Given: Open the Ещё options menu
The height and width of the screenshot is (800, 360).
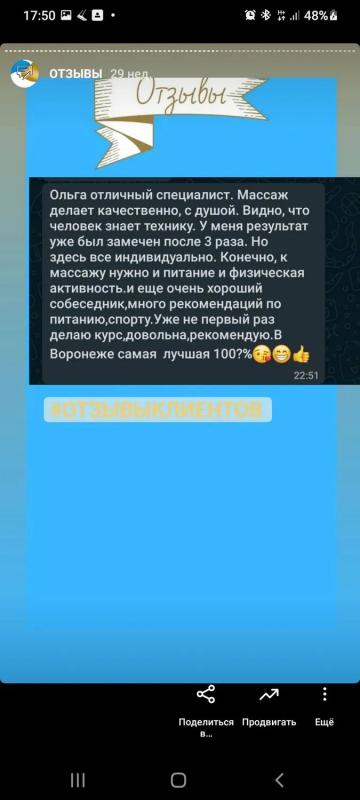Looking at the screenshot, I should 324,707.
